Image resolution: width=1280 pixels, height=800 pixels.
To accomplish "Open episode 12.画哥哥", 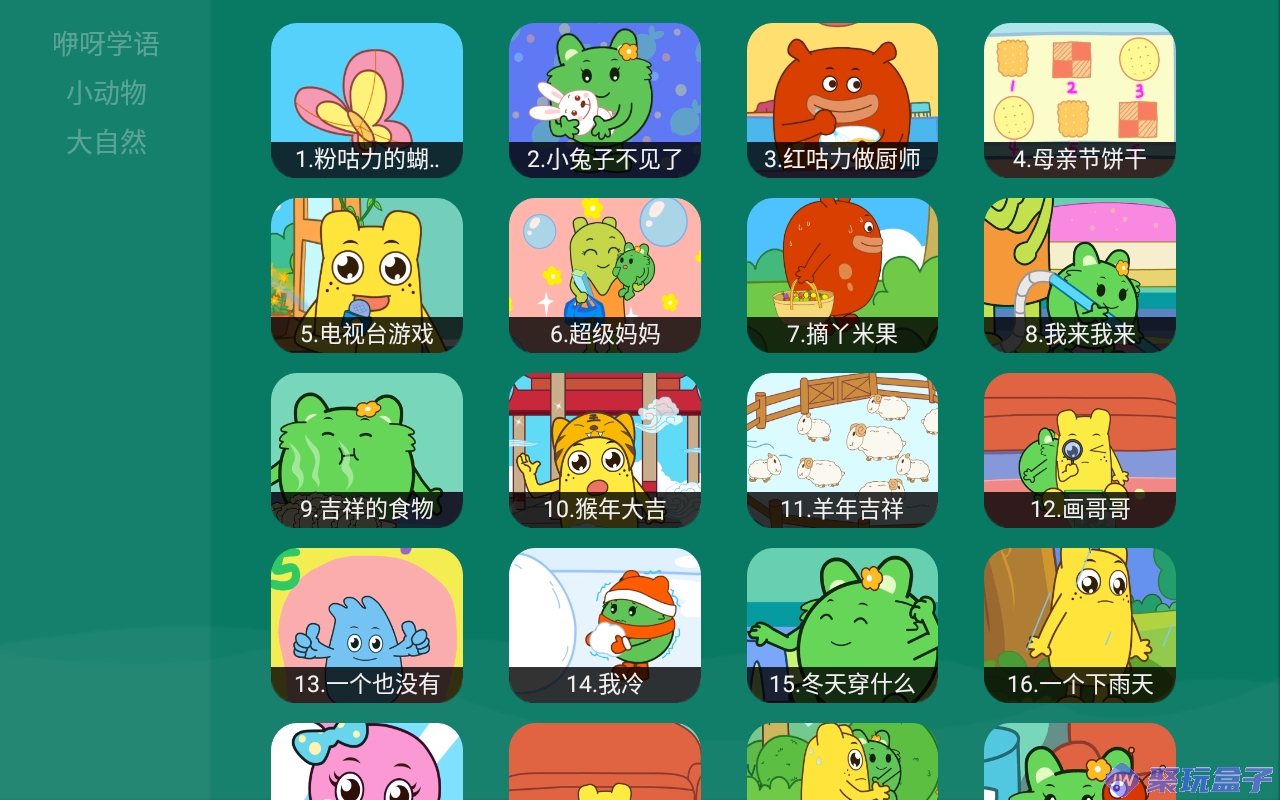I will pos(1080,450).
